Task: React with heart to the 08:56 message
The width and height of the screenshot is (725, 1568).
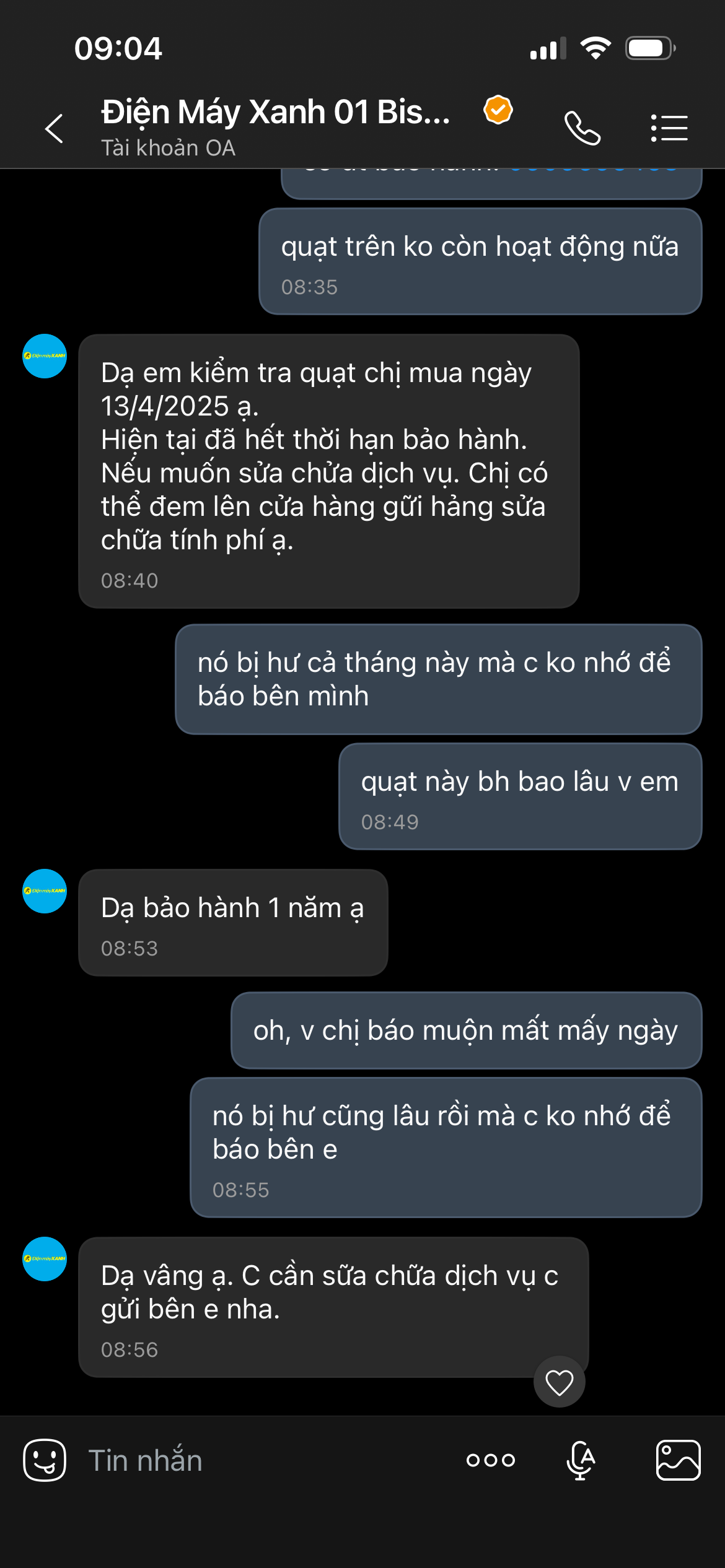Action: 559,1383
